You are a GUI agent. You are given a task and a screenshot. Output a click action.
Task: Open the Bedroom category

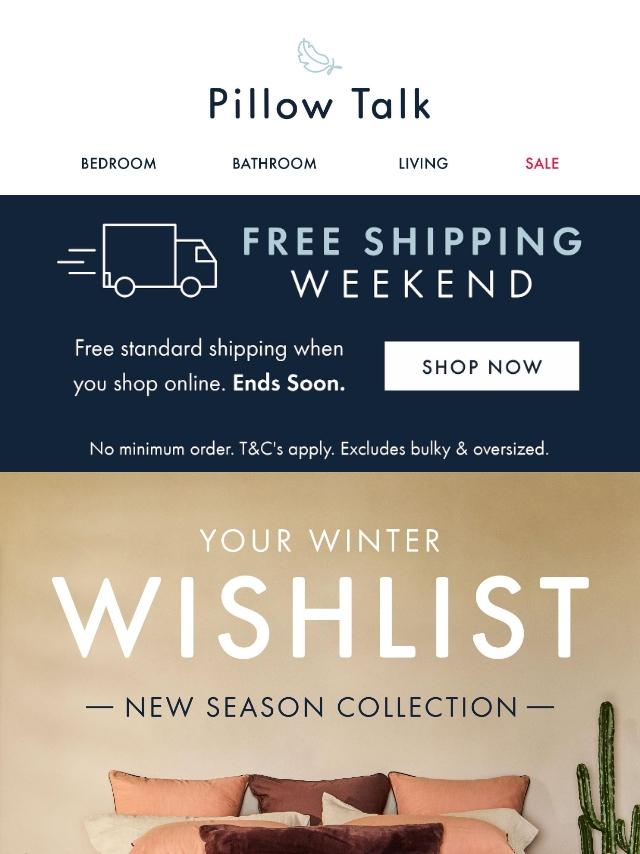tap(118, 164)
